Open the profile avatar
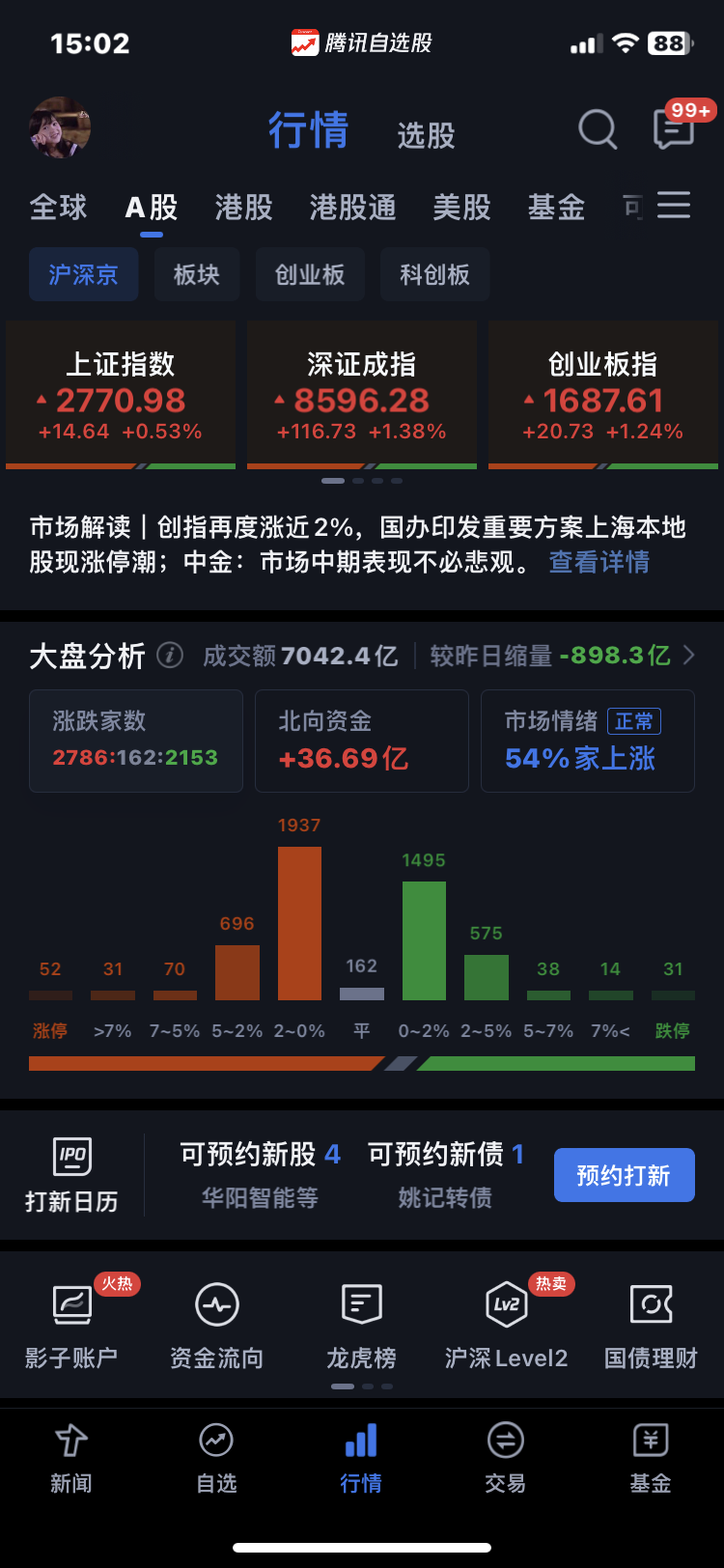The width and height of the screenshot is (724, 1568). (61, 128)
